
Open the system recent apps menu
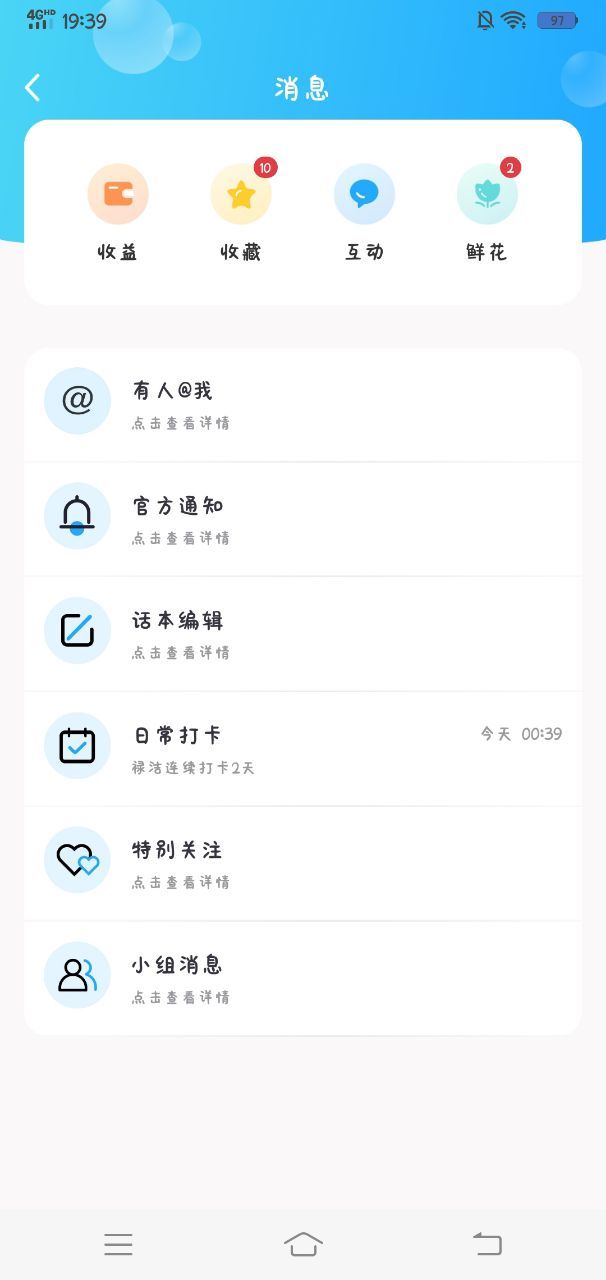pos(118,1244)
